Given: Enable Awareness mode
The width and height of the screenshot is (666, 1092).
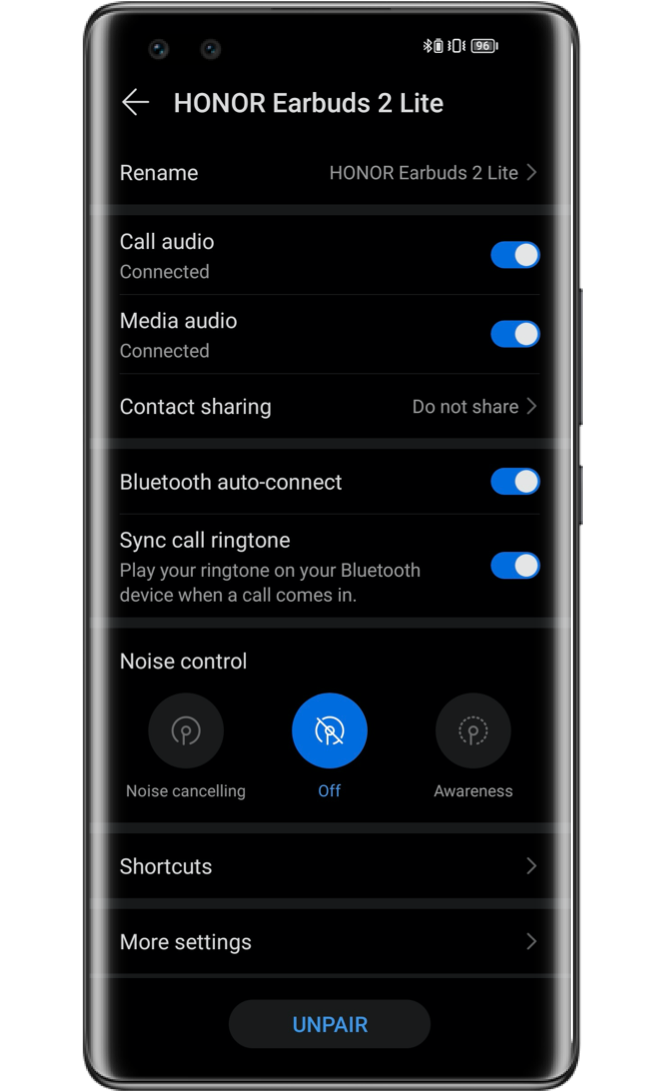Looking at the screenshot, I should 473,731.
